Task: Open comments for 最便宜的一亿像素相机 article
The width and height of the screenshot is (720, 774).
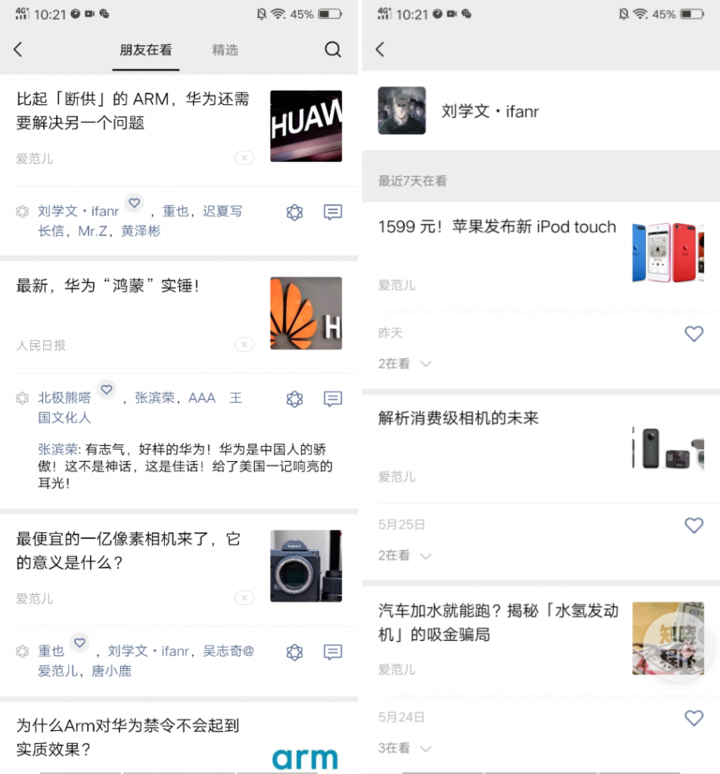Action: 333,652
